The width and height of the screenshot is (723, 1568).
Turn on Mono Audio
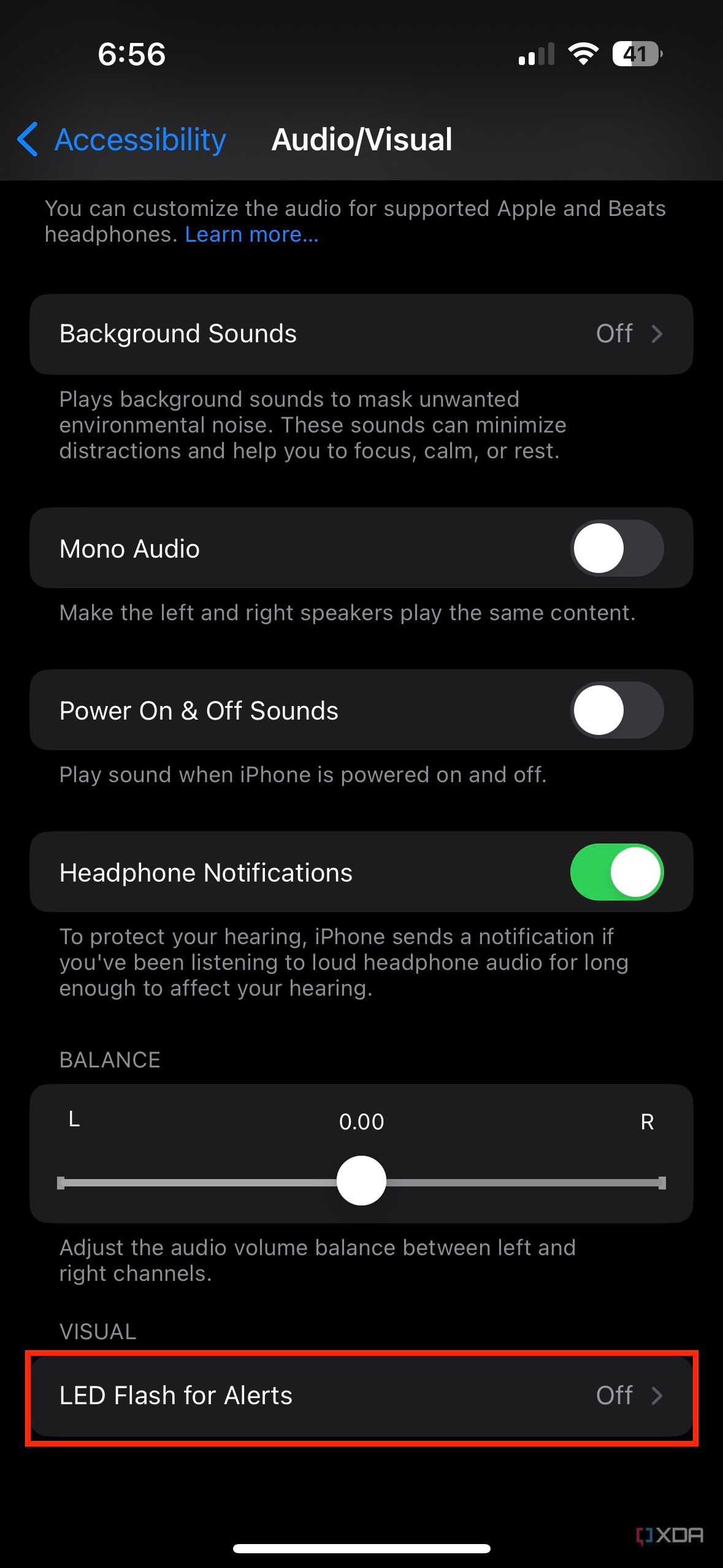[616, 548]
